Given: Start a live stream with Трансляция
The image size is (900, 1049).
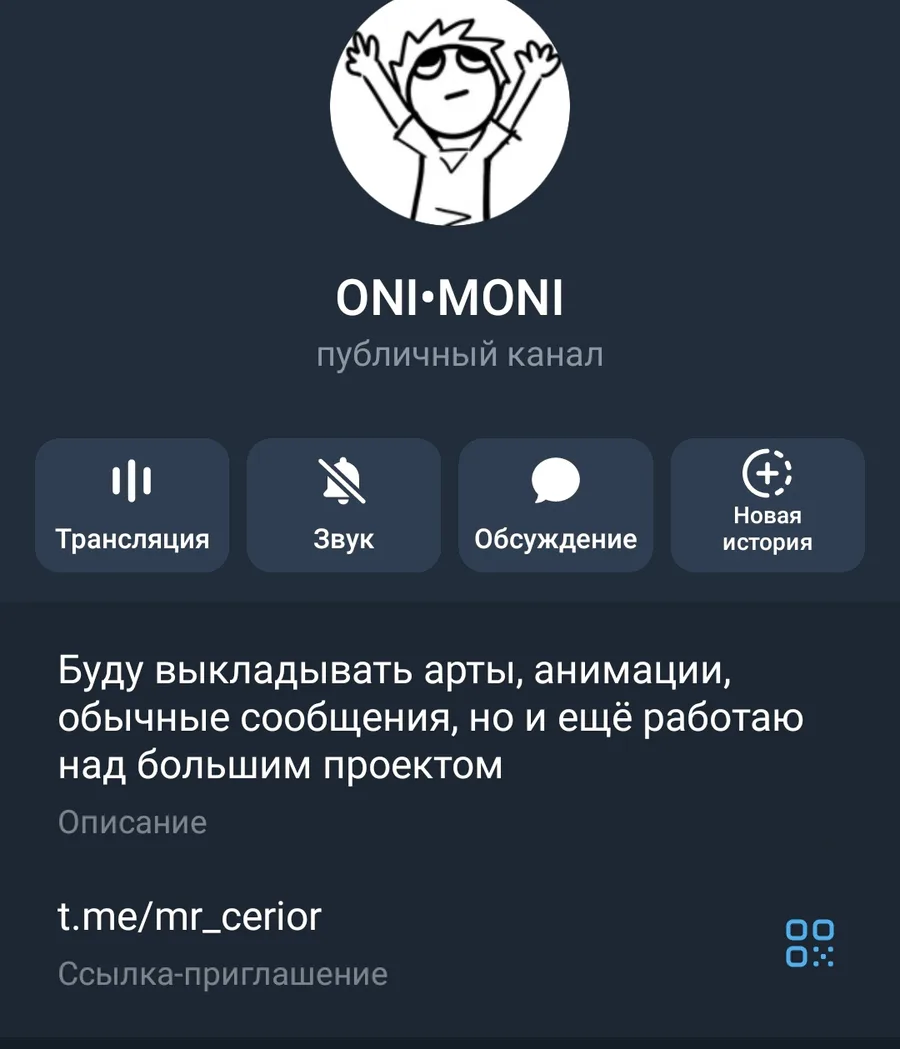Looking at the screenshot, I should [132, 505].
